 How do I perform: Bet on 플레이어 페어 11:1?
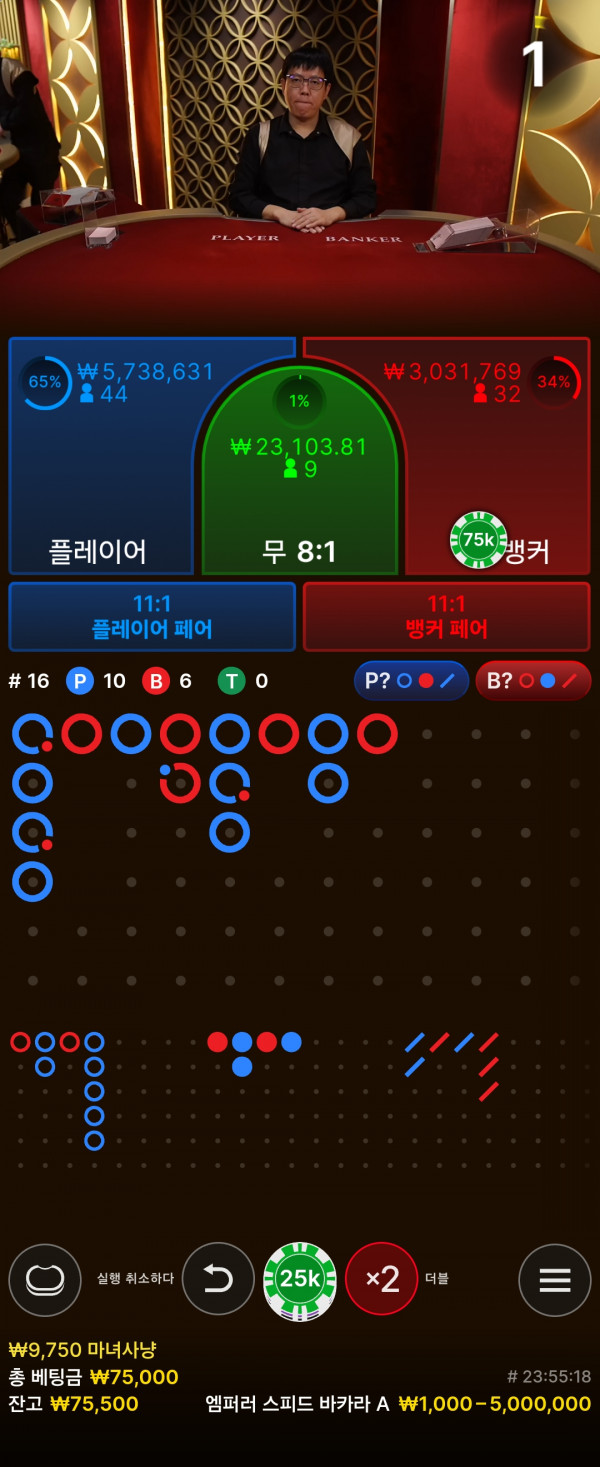click(x=152, y=616)
